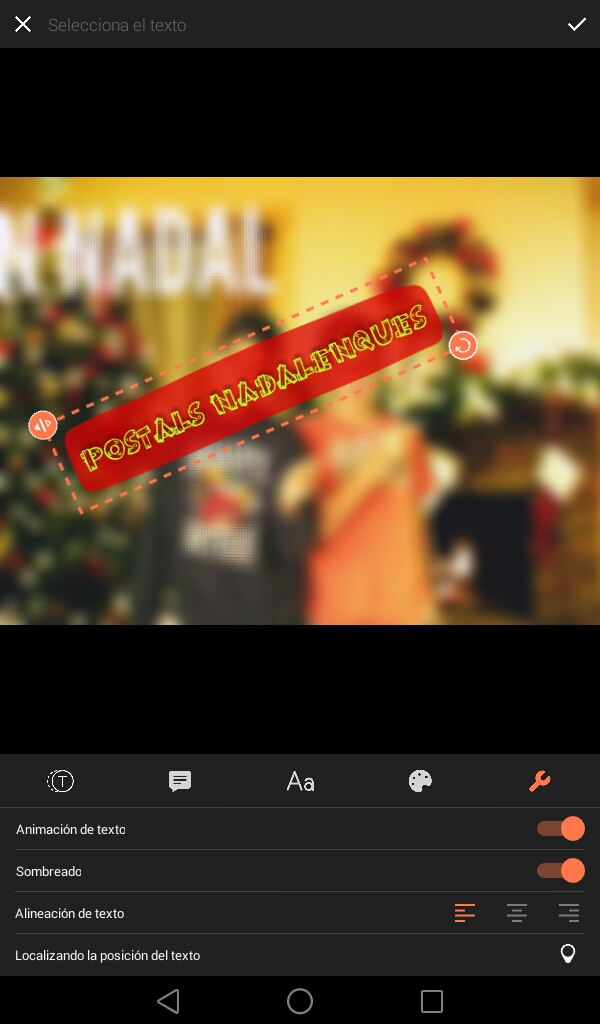600x1024 pixels.
Task: Confirm text changes with the checkmark
Action: click(577, 24)
